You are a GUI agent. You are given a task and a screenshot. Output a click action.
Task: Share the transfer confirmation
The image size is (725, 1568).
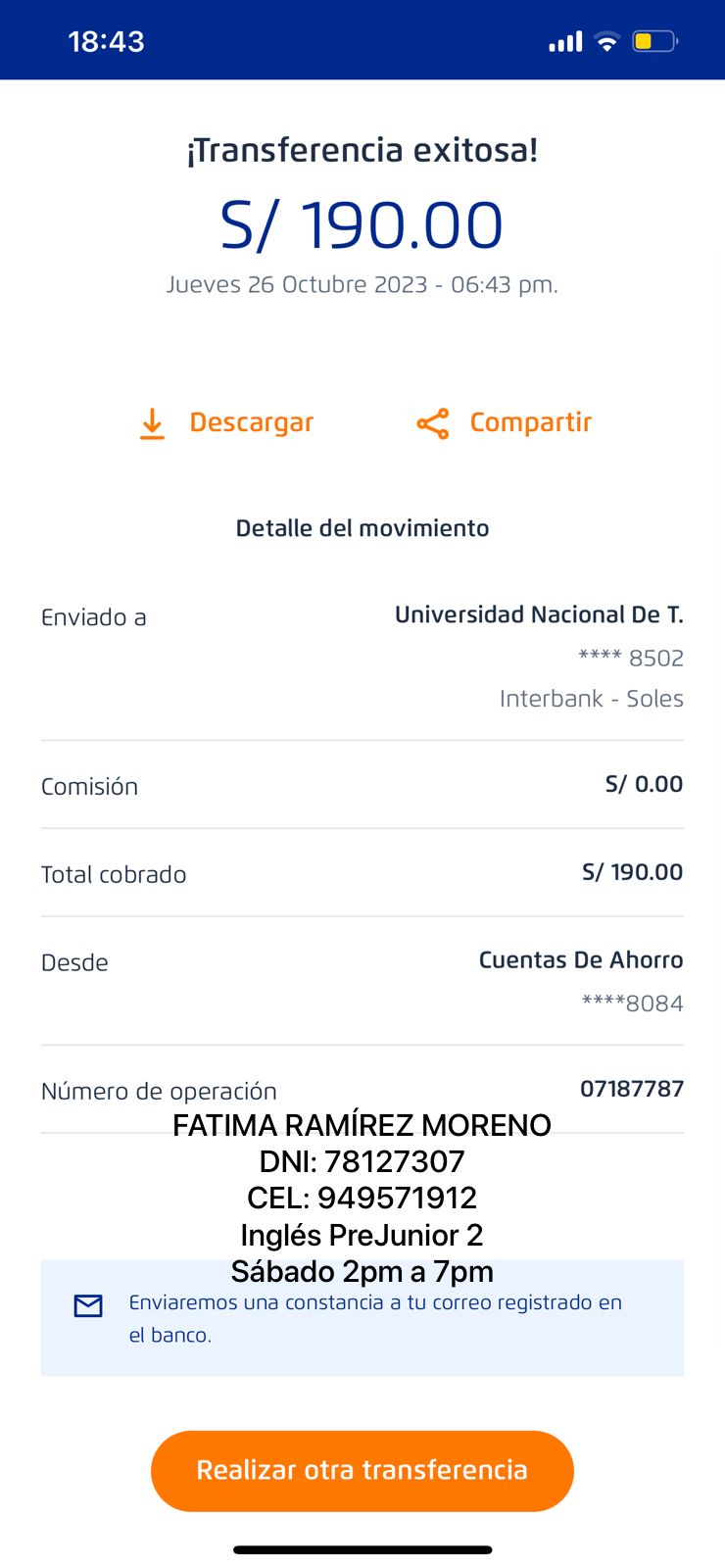coord(505,423)
